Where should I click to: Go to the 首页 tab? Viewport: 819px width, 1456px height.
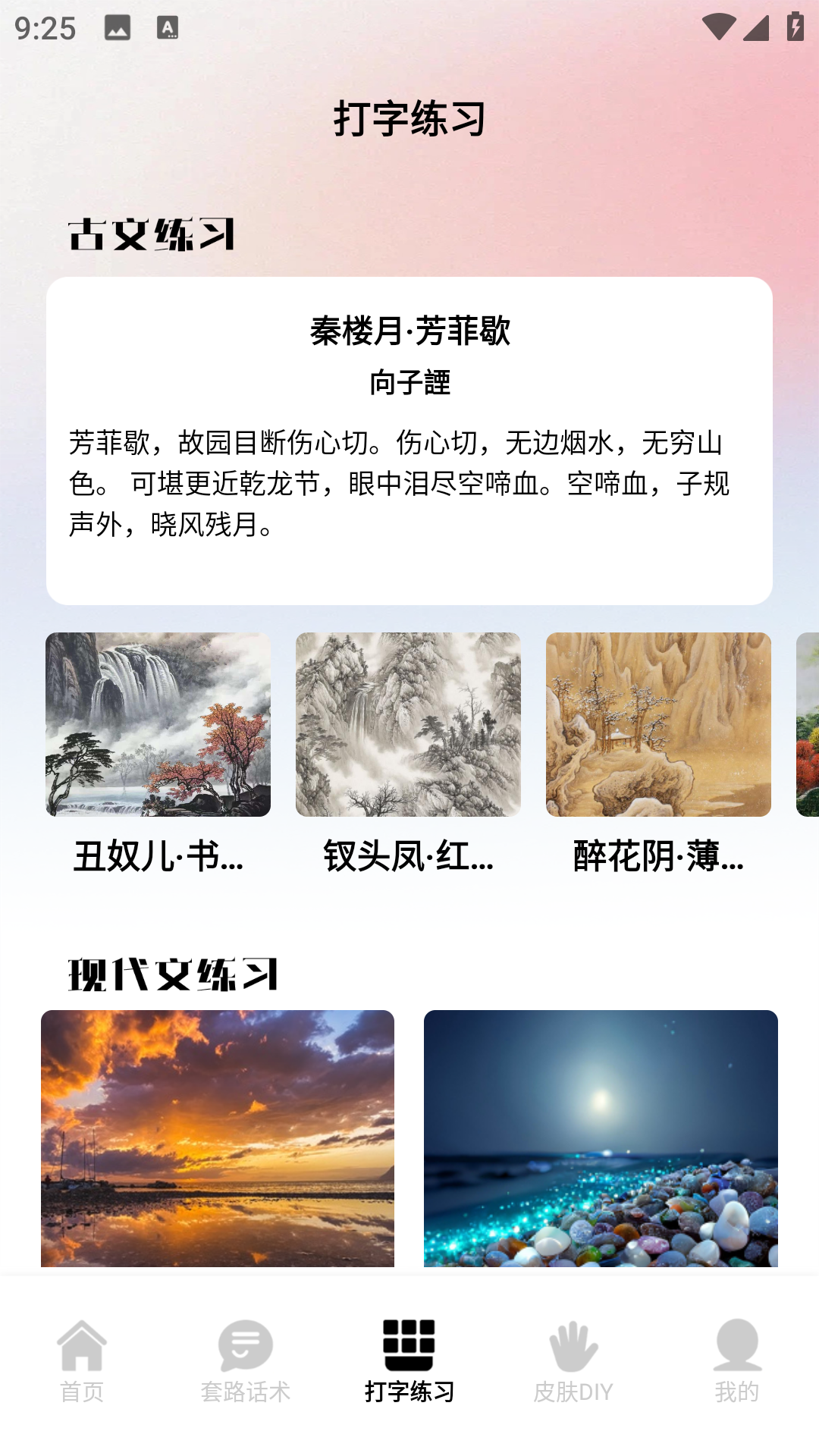point(82,1360)
